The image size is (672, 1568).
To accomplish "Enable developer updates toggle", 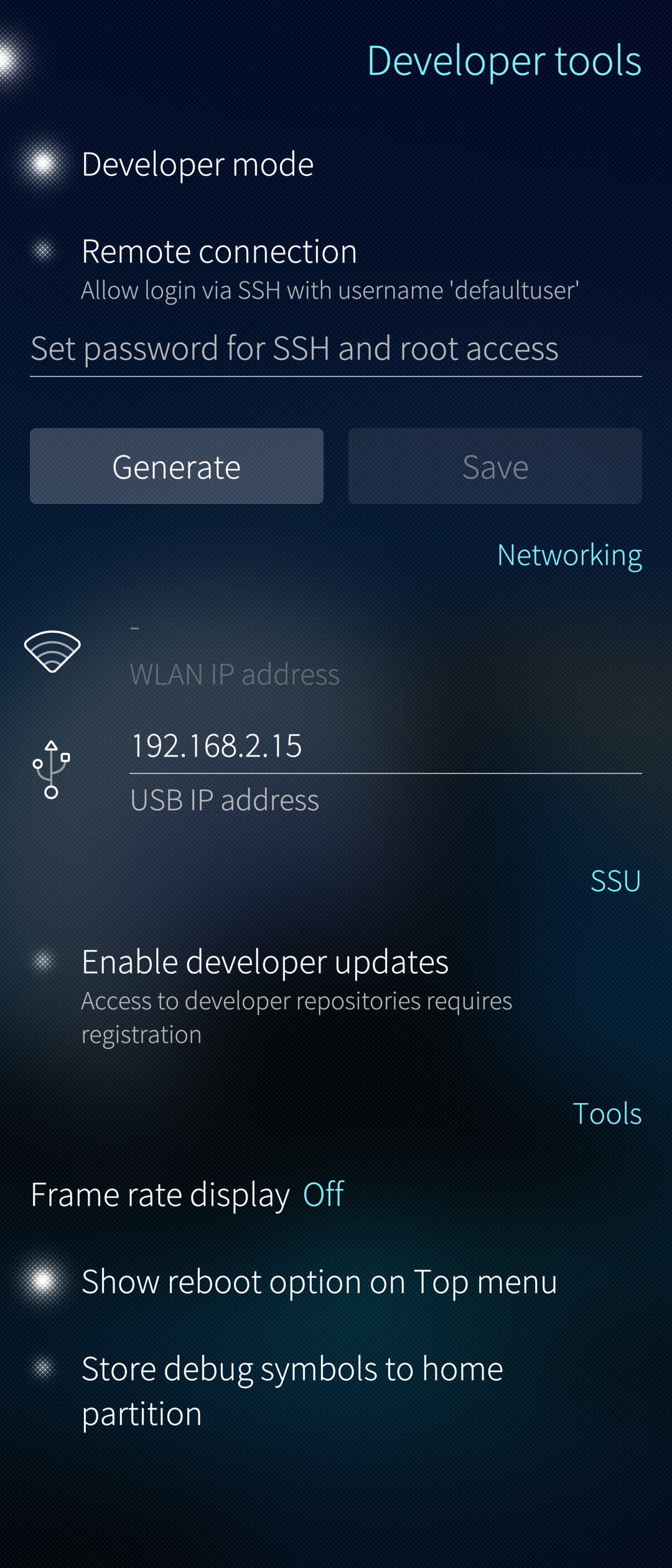I will [44, 962].
